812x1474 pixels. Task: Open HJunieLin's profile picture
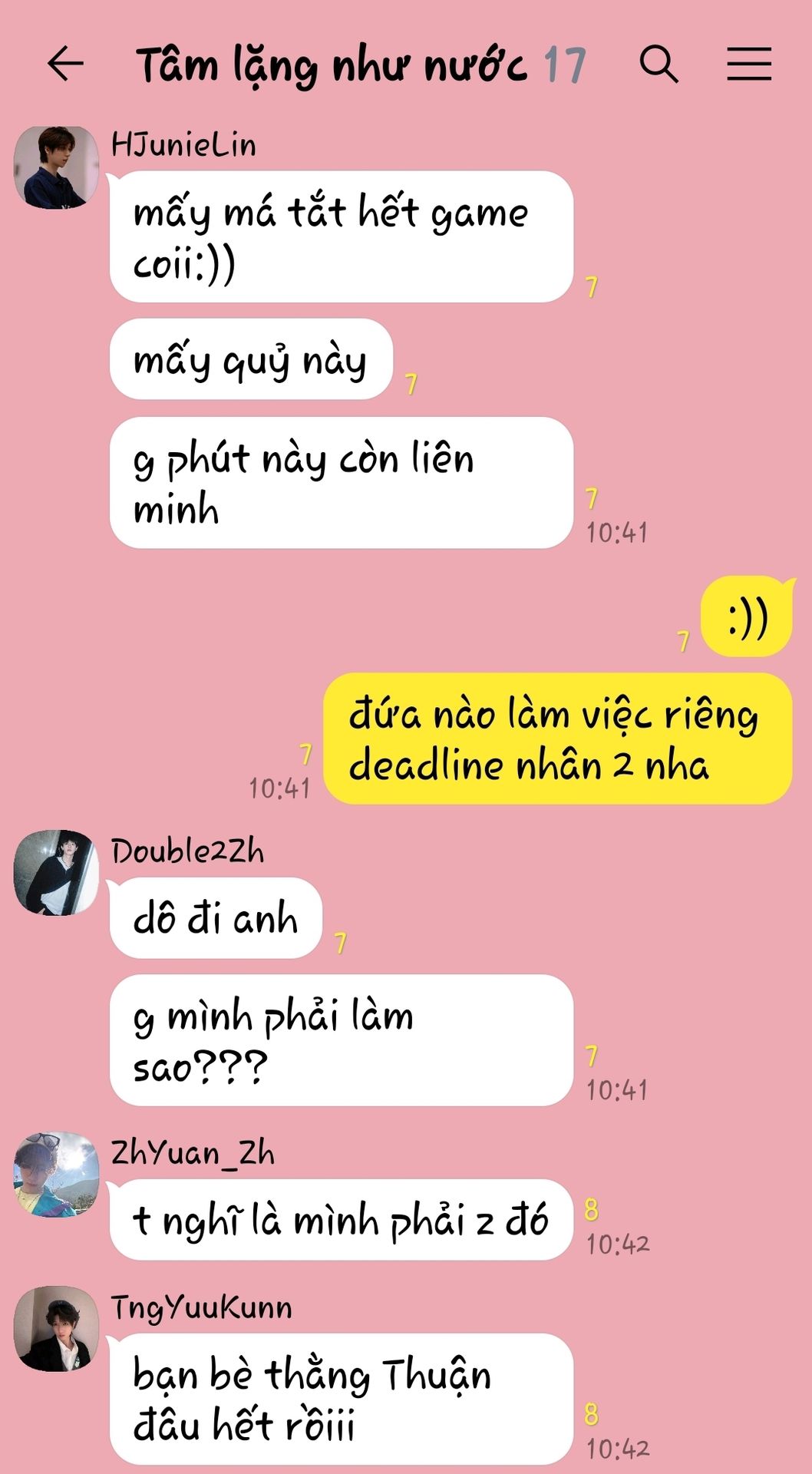click(x=56, y=167)
